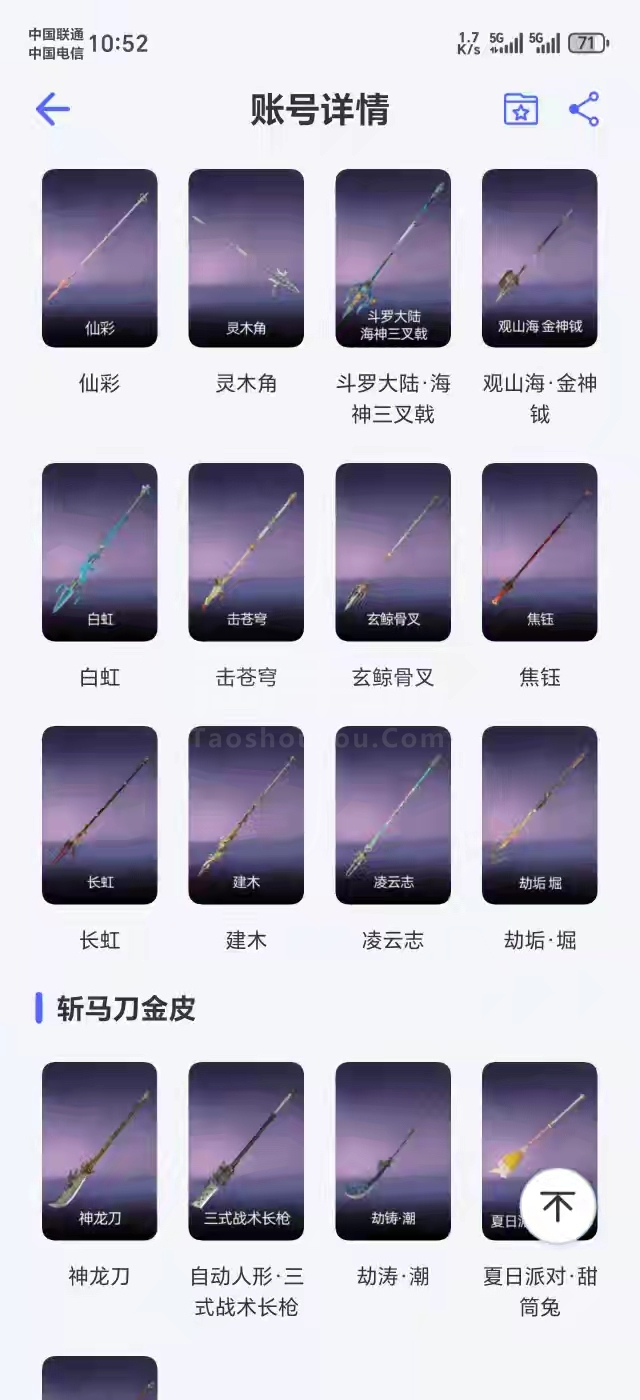View the 灵木角 skin image

246,258
